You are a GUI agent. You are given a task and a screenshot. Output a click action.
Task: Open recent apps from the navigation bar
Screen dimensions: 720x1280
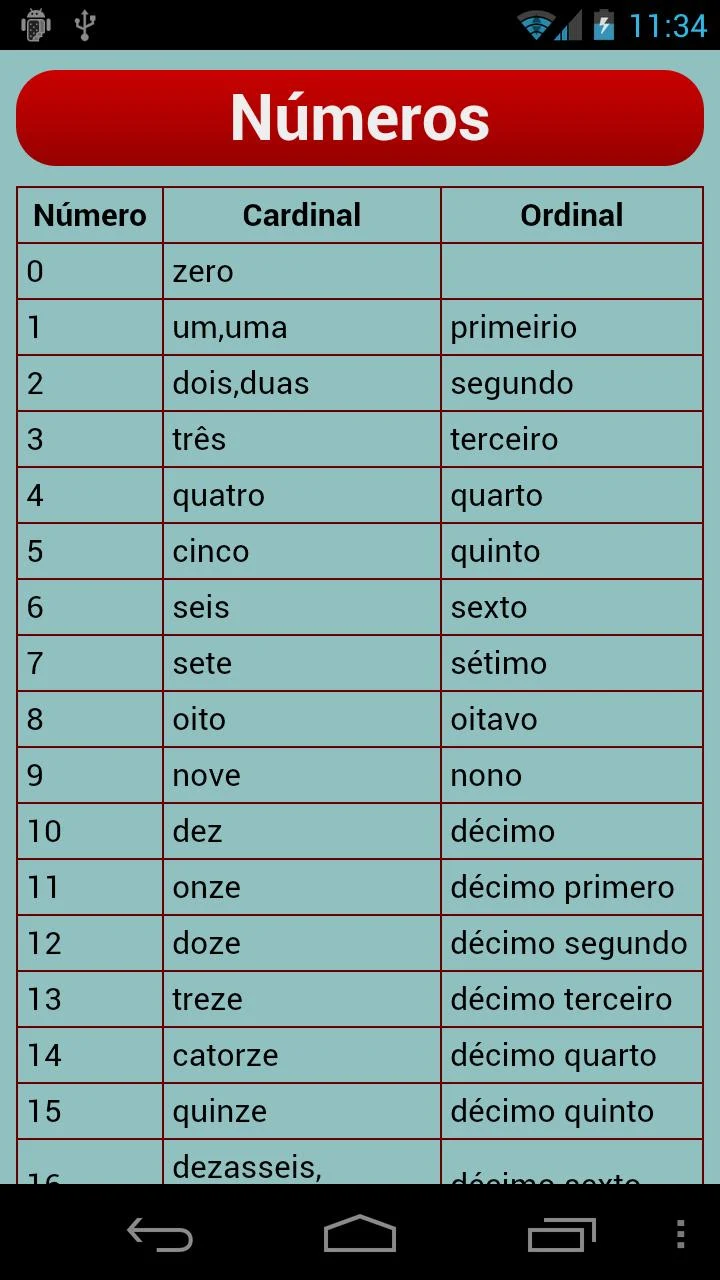pos(561,1234)
